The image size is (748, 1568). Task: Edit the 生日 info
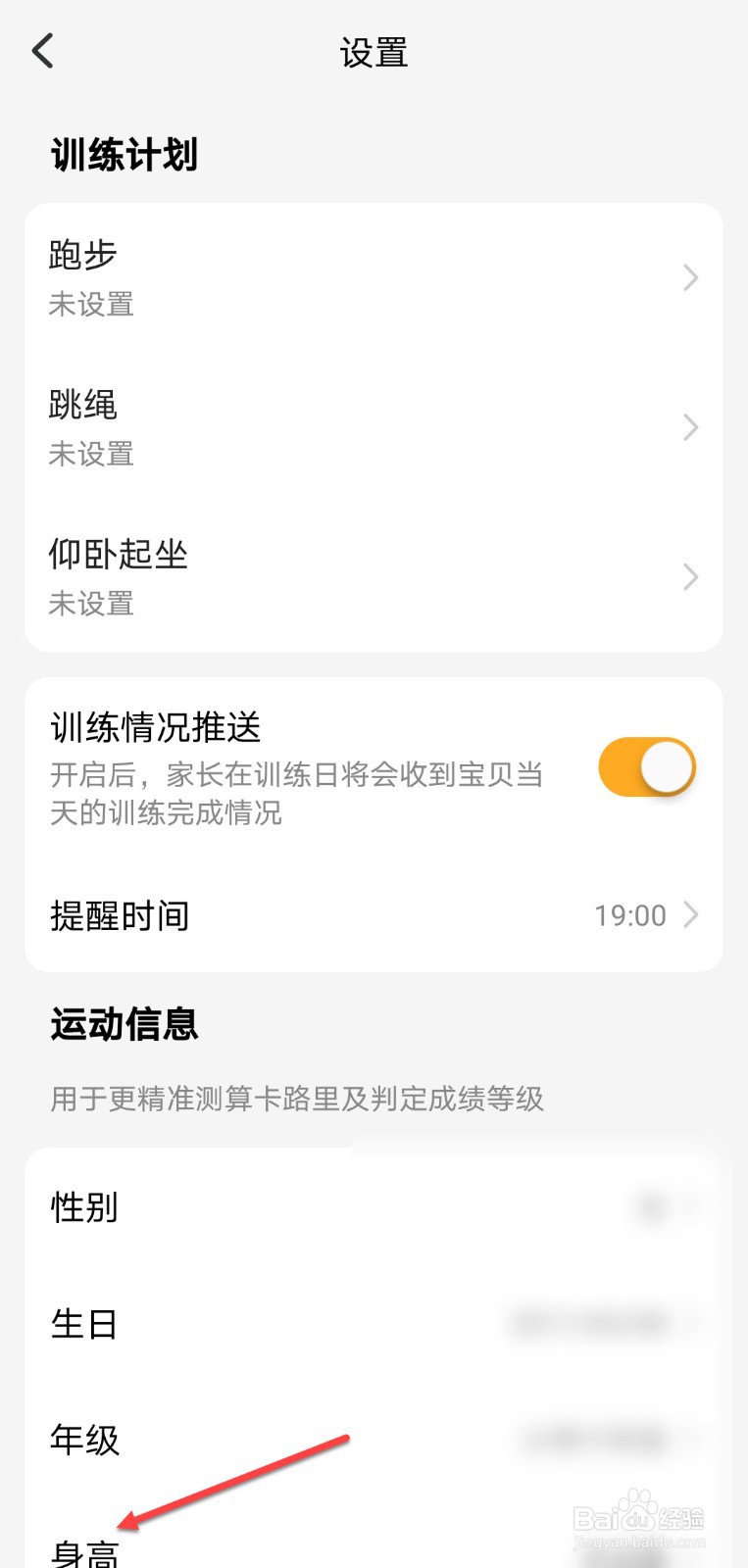coord(373,1324)
